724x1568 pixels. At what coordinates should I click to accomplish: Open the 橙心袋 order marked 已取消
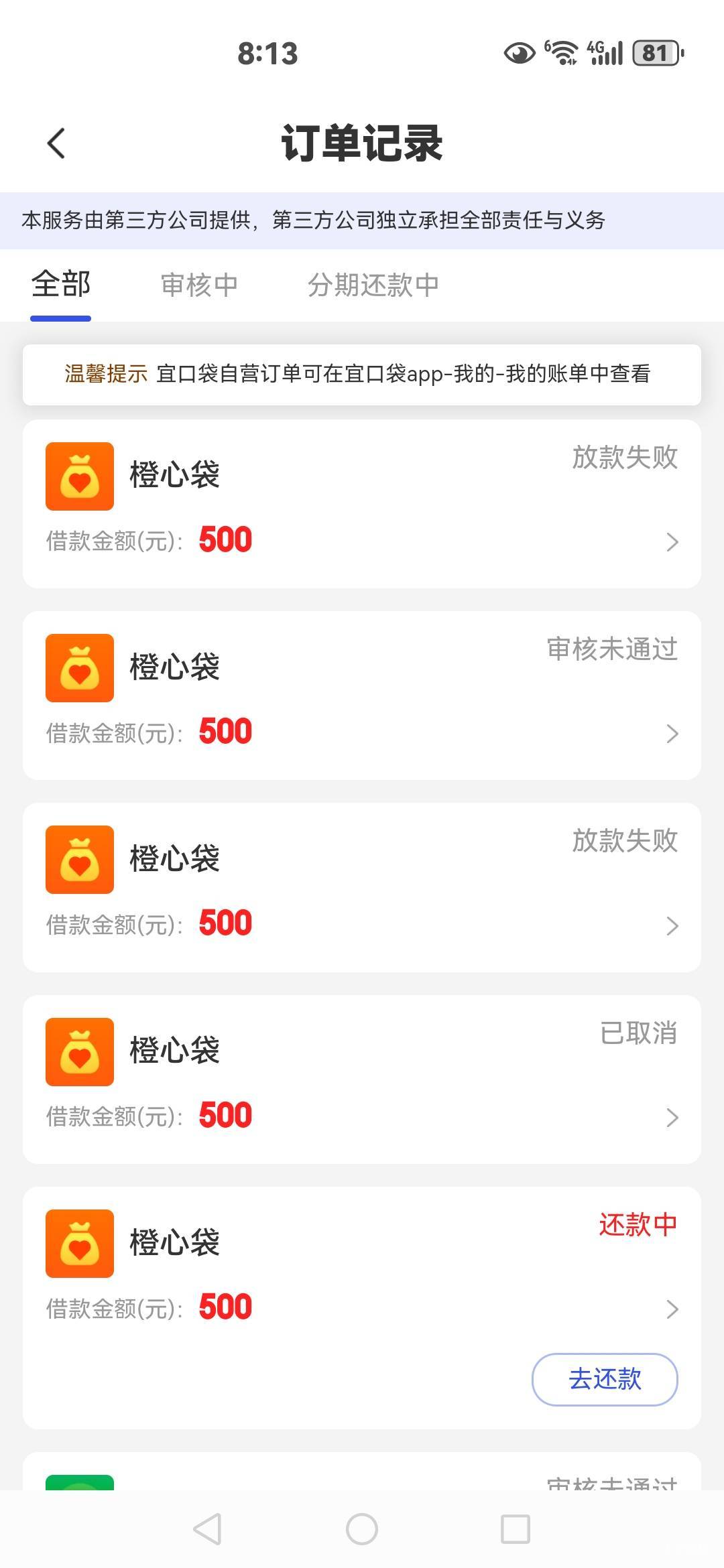[x=362, y=1079]
